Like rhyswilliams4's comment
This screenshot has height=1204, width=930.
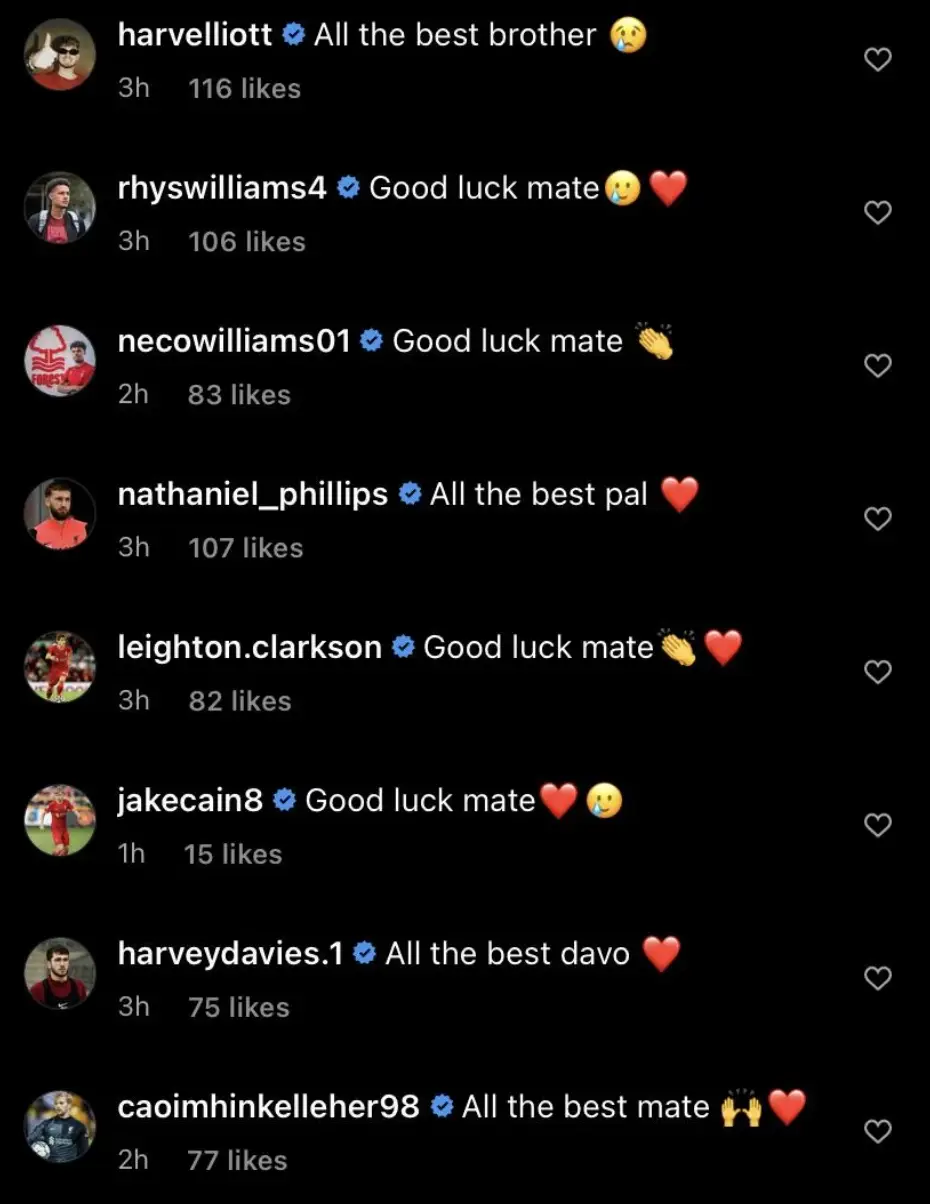pyautogui.click(x=877, y=213)
